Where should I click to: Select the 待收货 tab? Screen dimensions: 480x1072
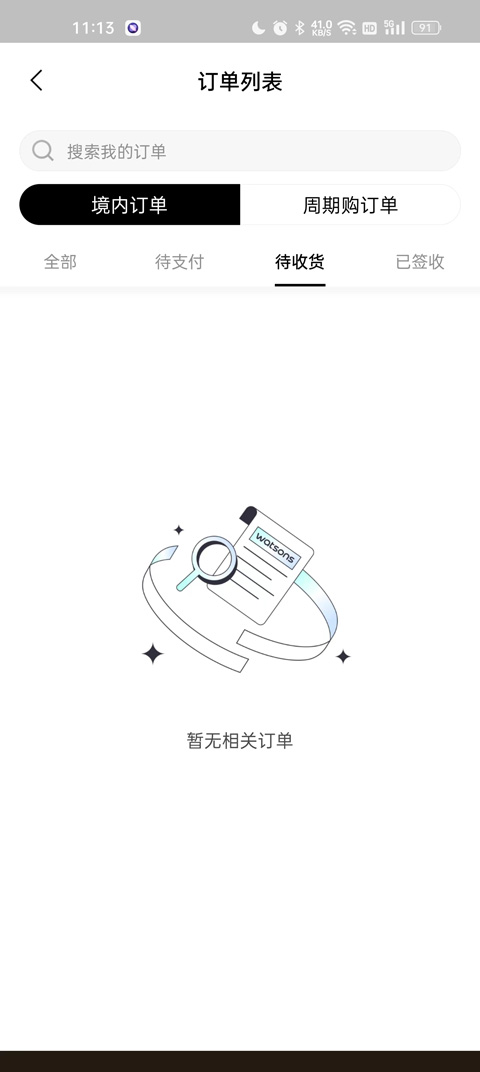pyautogui.click(x=299, y=262)
